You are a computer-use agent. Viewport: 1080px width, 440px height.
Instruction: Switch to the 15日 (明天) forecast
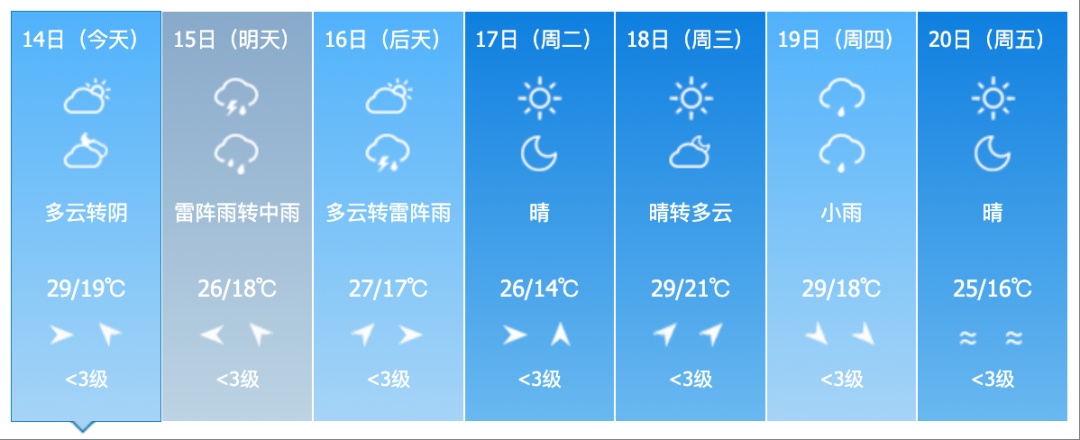237,215
